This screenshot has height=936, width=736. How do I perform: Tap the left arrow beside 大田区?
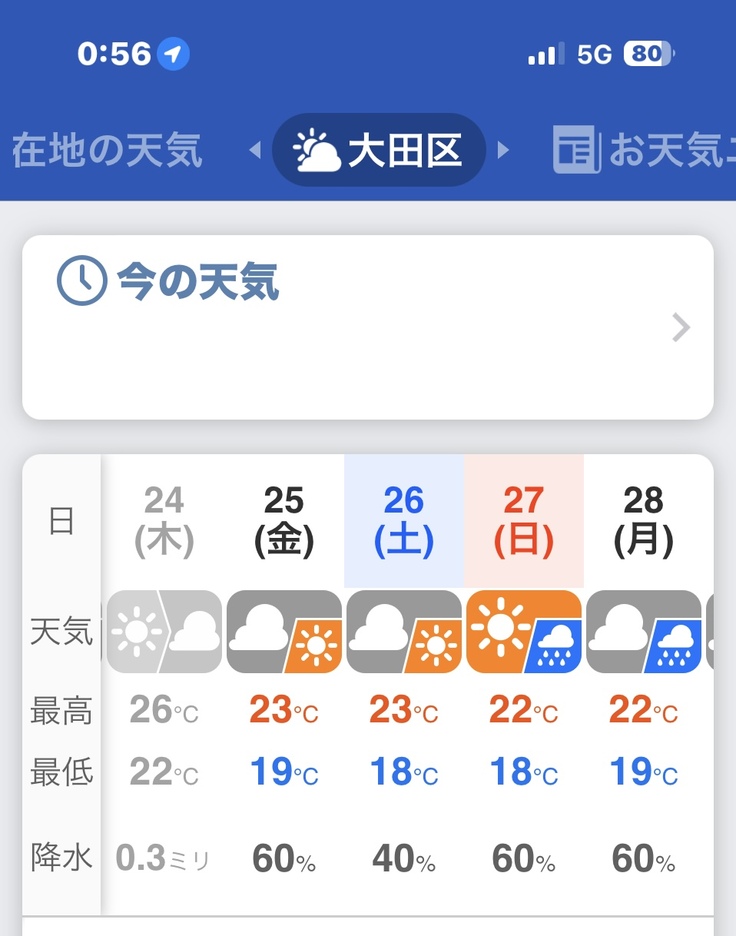click(x=255, y=151)
